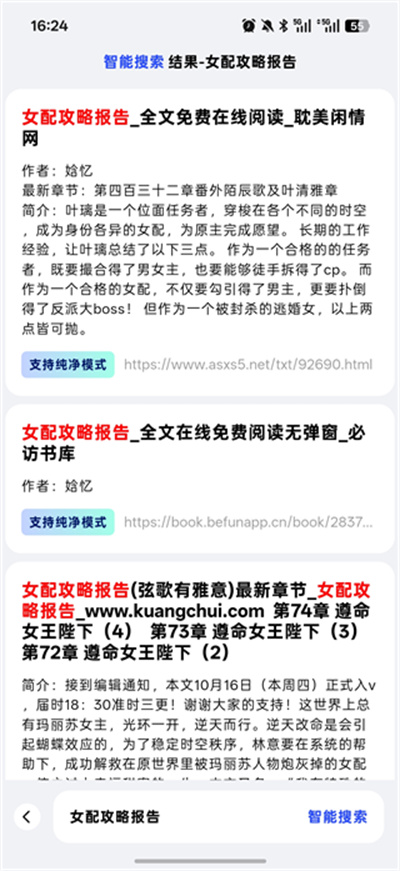Tap 支持纯净模式 on the befunapp result
This screenshot has height=871, width=400.
click(68, 522)
